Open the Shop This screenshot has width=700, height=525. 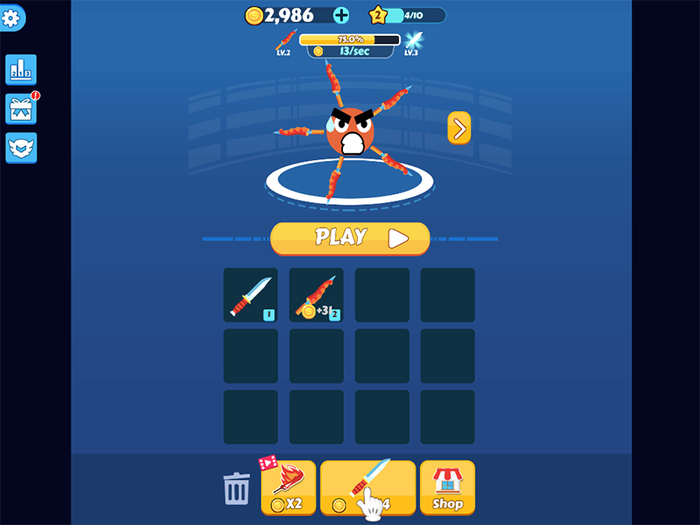[x=447, y=487]
